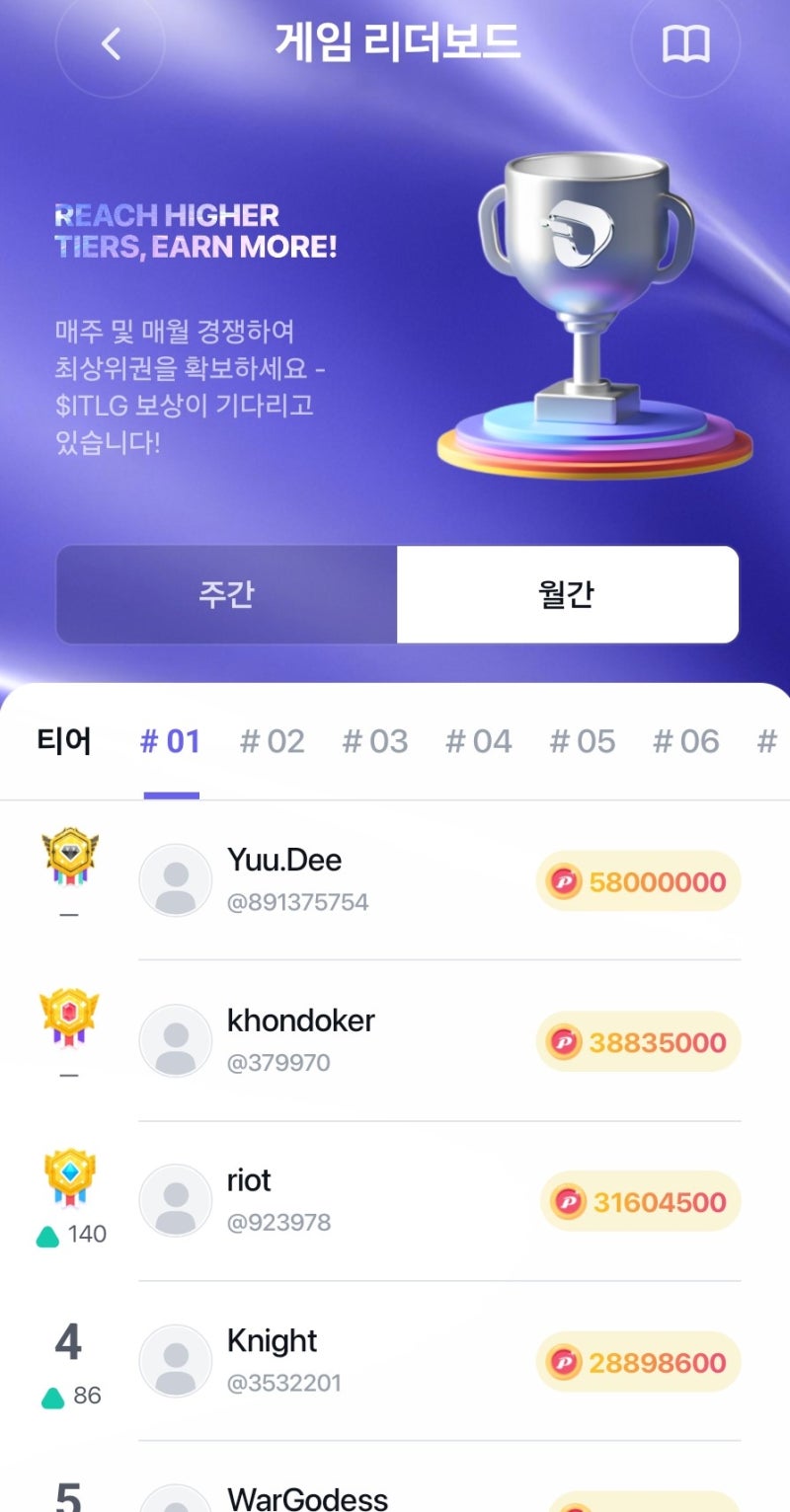Open khondoker's leaderboard entry
The width and height of the screenshot is (790, 1512).
[x=395, y=1040]
